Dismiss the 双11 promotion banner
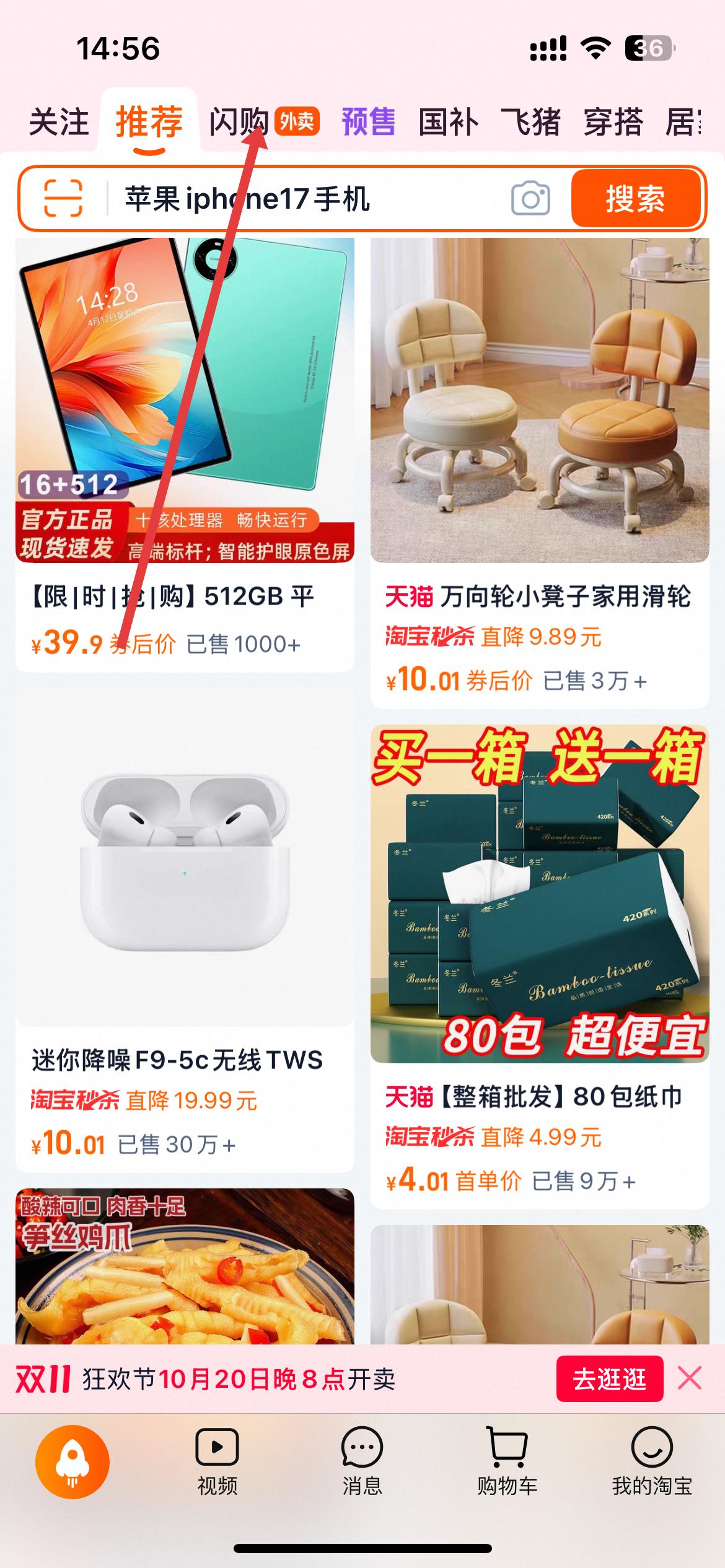 pos(690,1379)
